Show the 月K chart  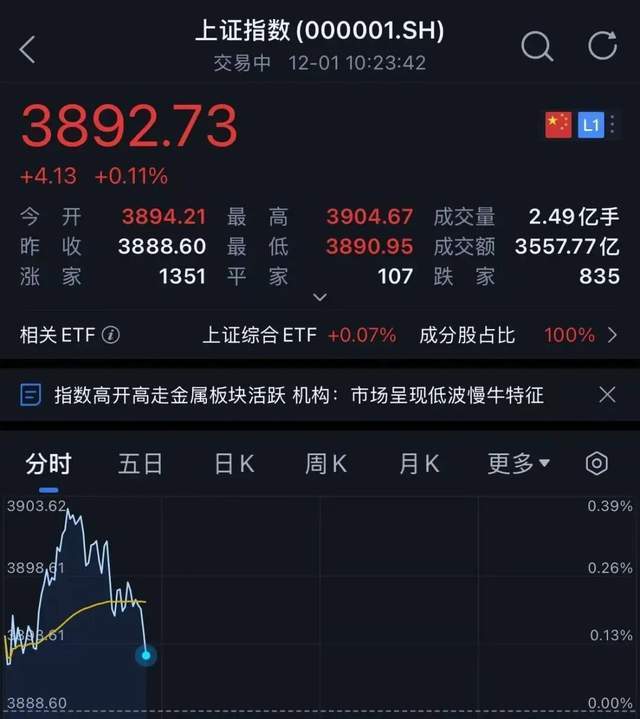click(x=419, y=464)
